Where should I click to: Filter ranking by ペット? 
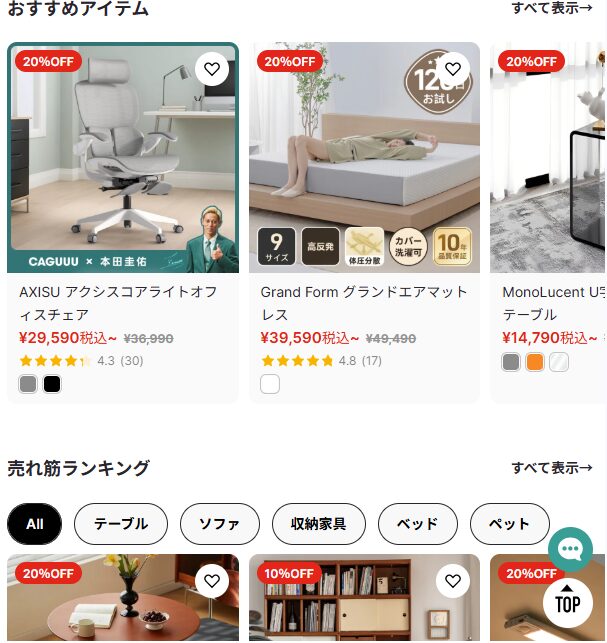pos(509,524)
